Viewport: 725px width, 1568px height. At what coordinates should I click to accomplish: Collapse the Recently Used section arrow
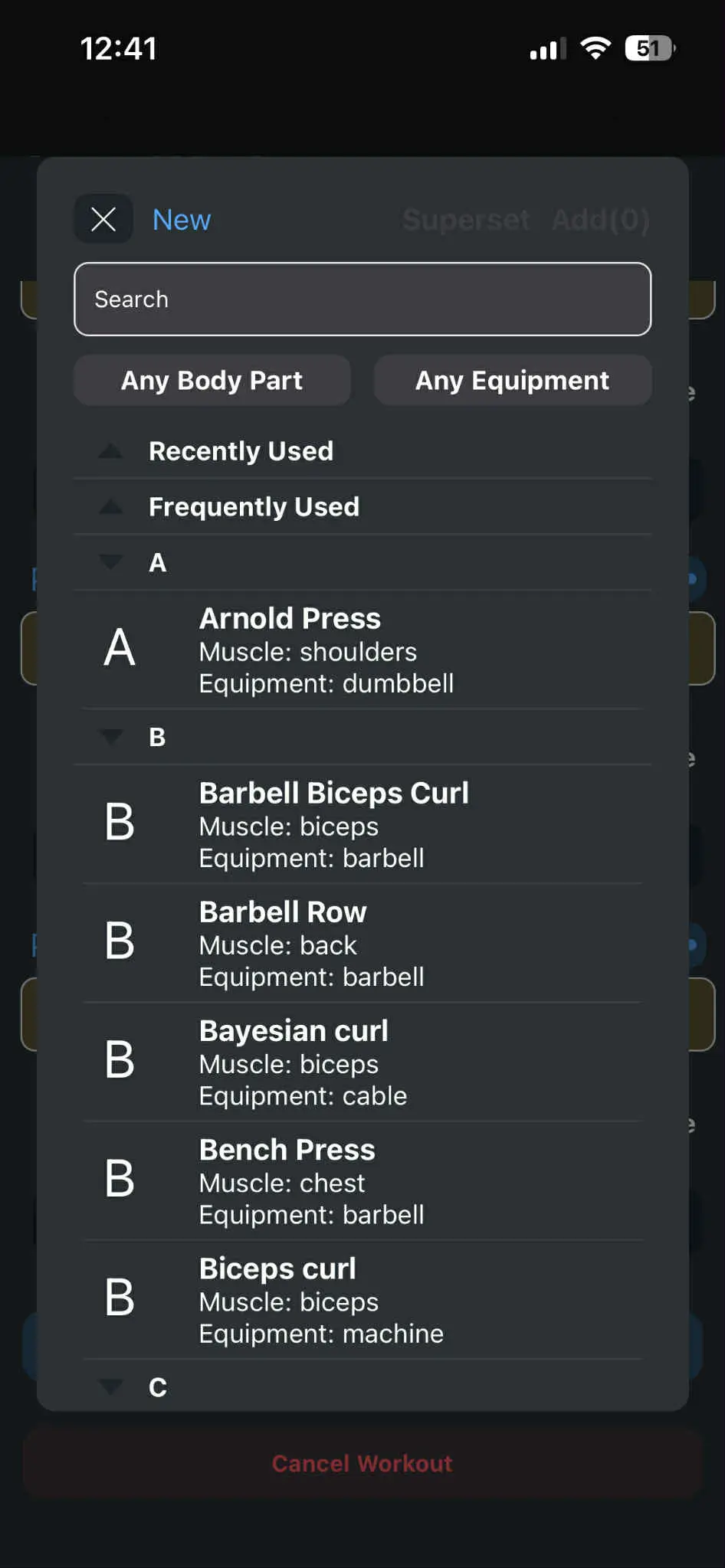(110, 451)
